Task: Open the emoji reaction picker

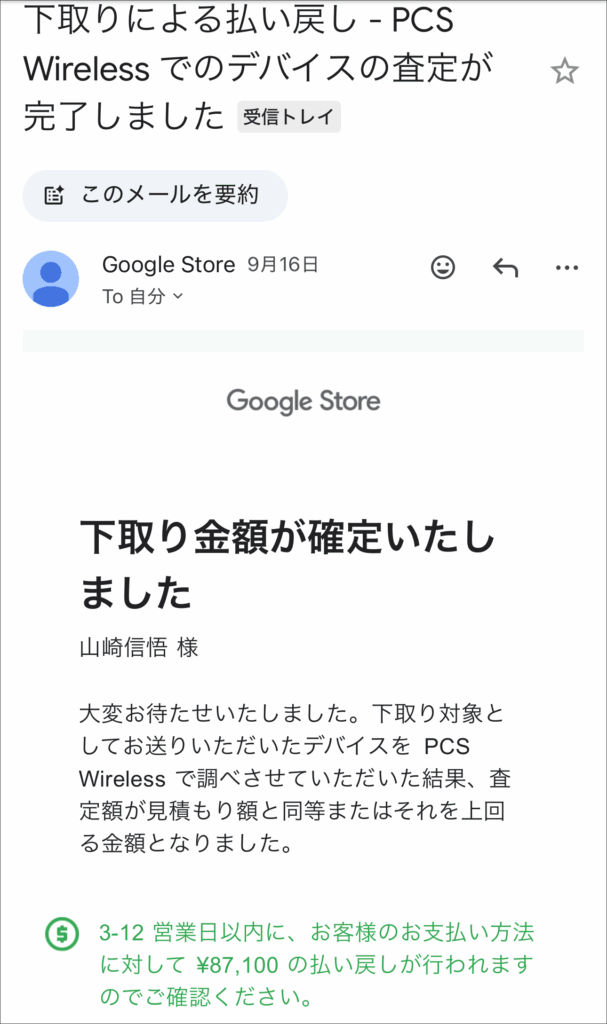Action: (x=442, y=267)
